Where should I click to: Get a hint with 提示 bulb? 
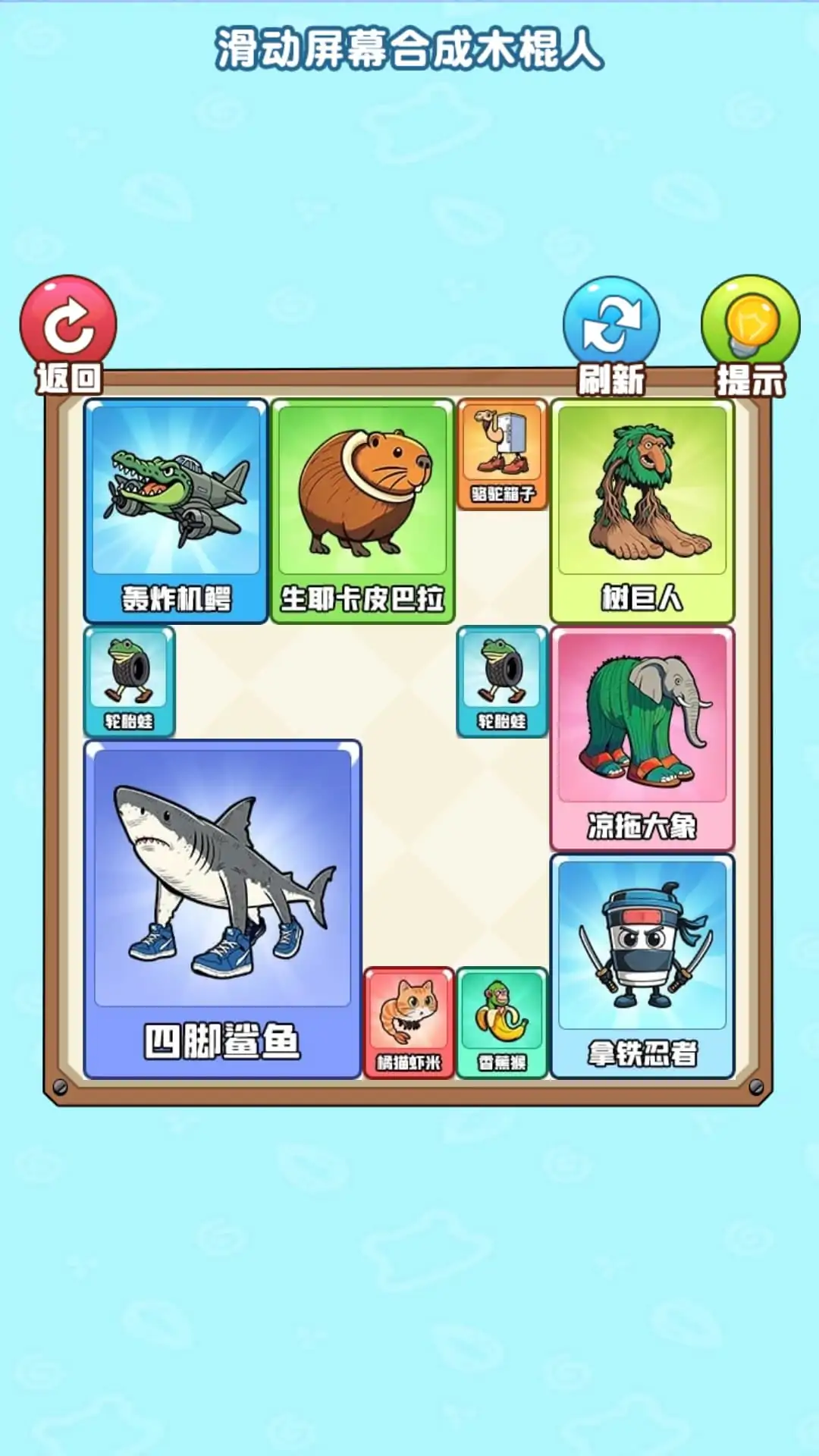[x=750, y=326]
